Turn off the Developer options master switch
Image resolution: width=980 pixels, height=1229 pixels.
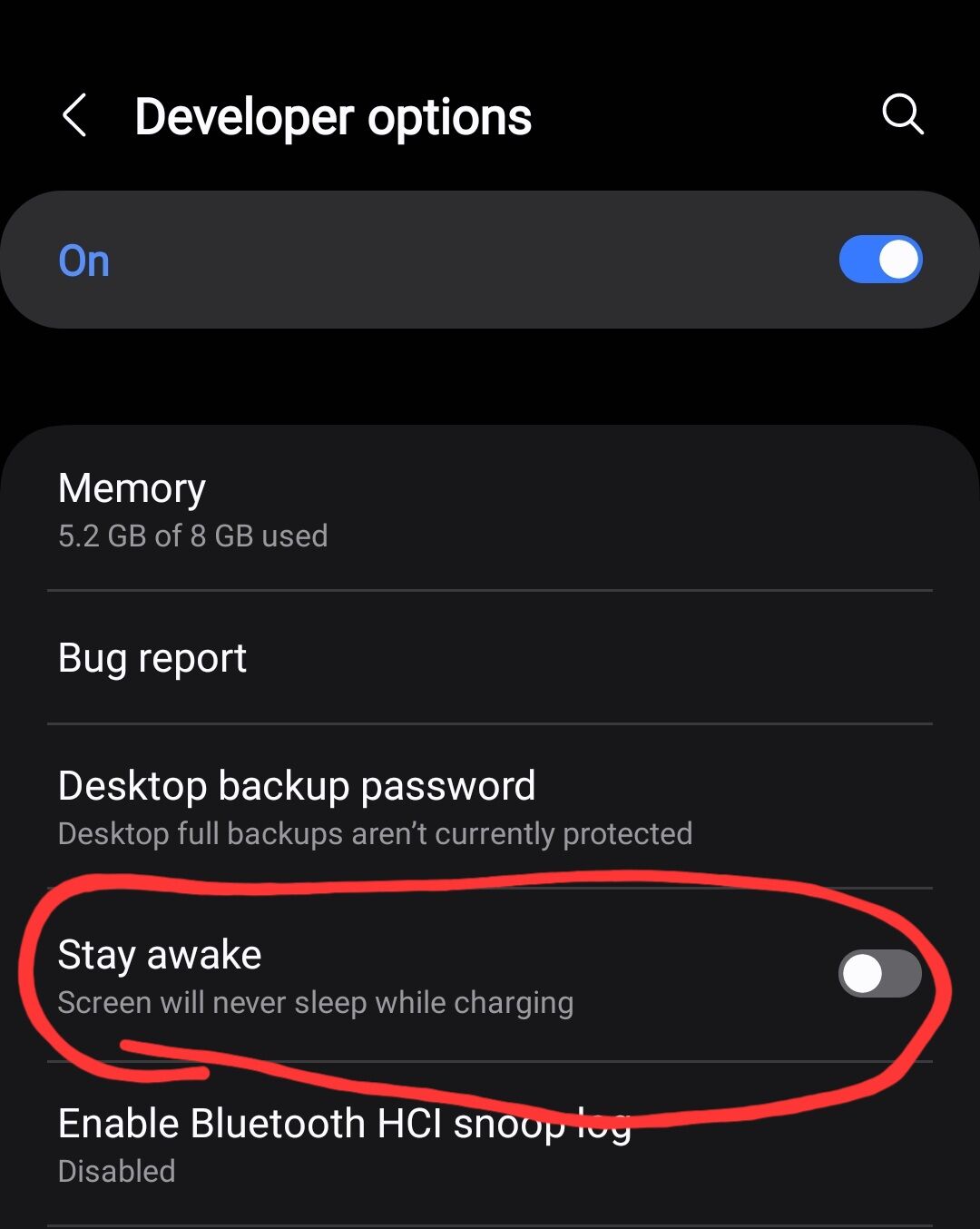point(879,261)
